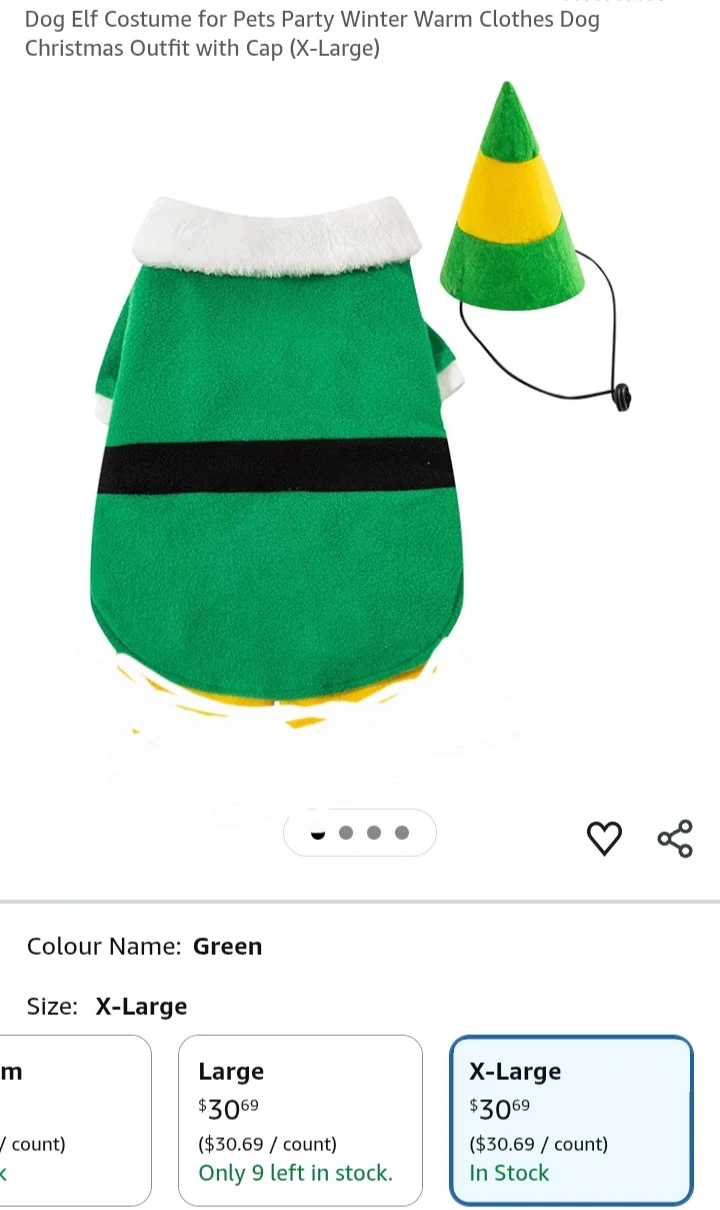Select the partially visible Medium size option
The image size is (720, 1210).
tap(70, 1120)
